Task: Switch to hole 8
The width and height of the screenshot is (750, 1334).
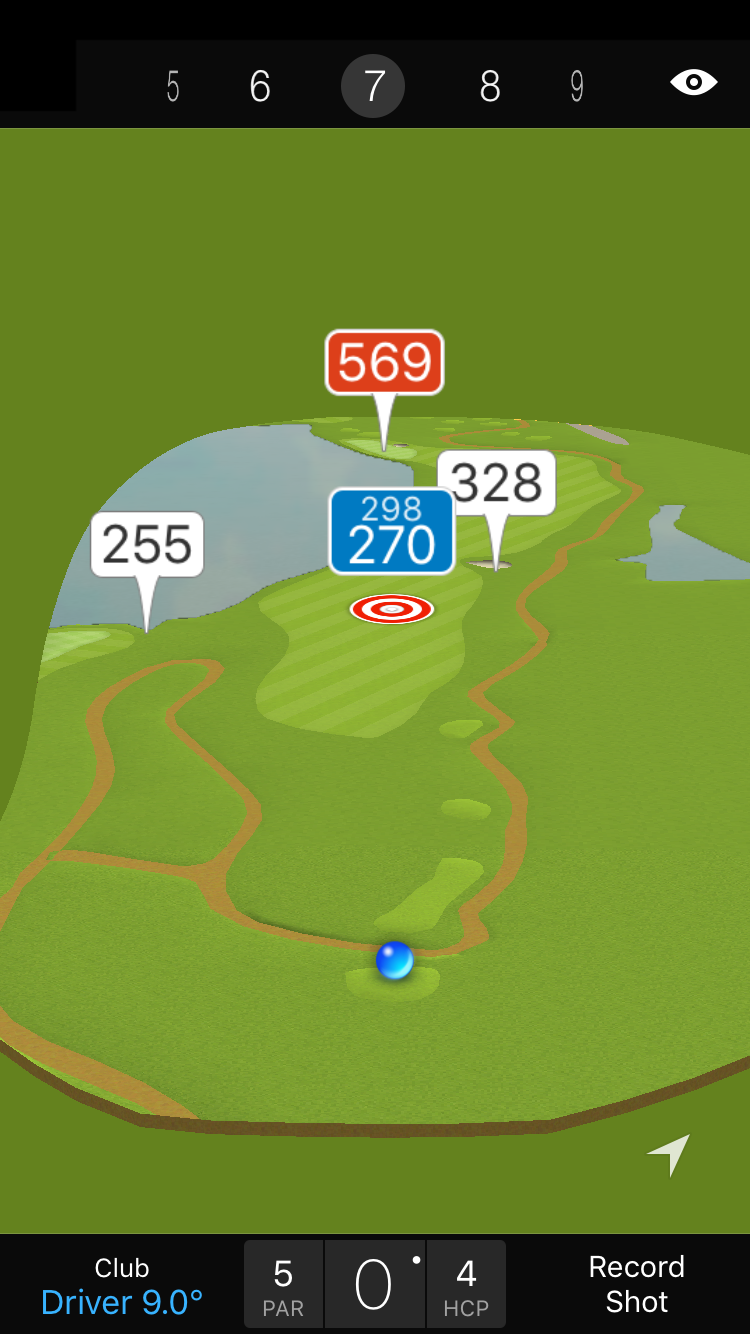Action: [489, 87]
